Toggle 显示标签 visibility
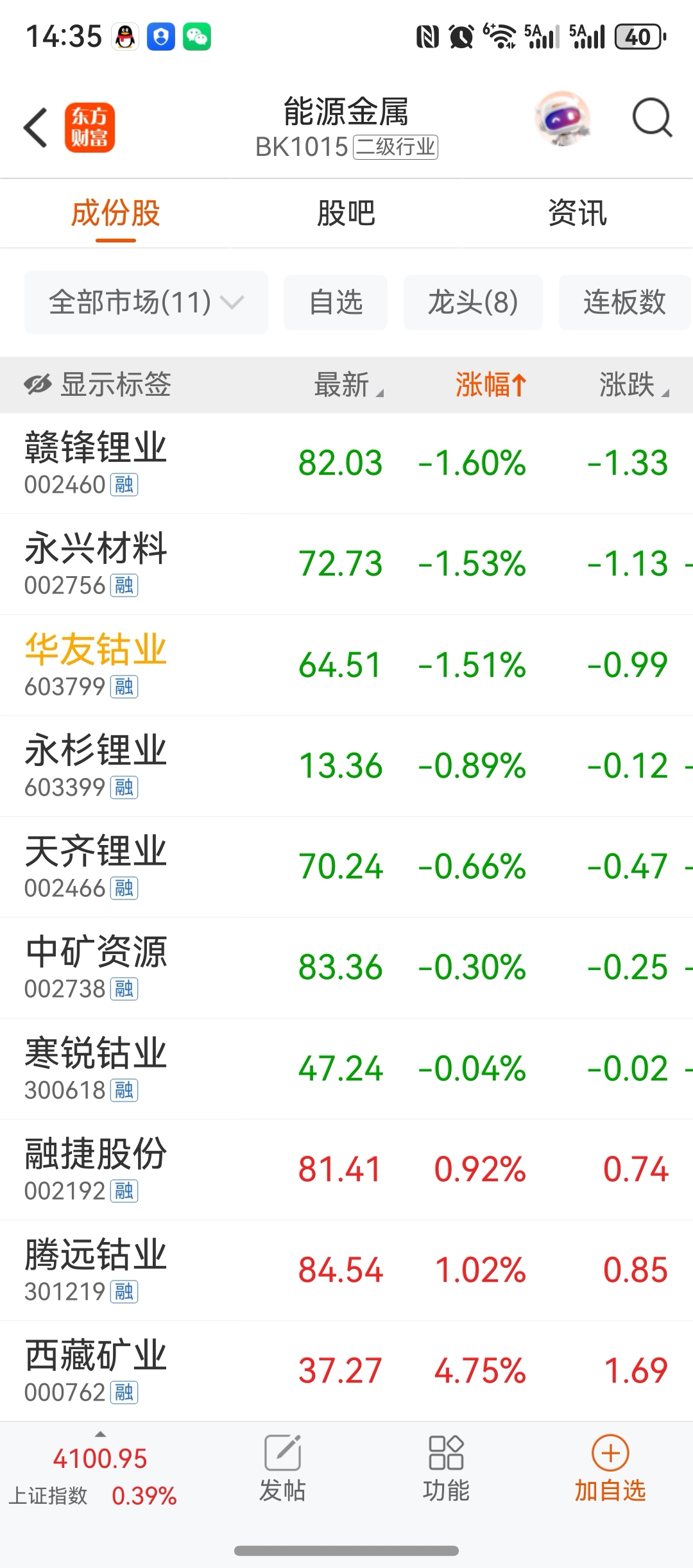Screen dimensions: 693x1568 98,385
